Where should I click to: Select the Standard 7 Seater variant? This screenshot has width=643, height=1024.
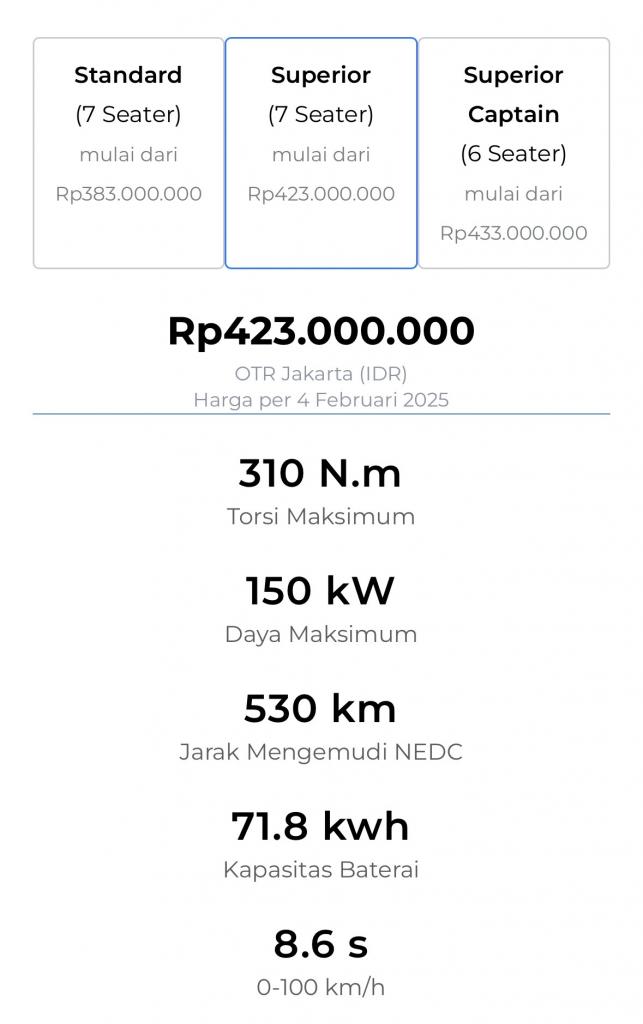[x=128, y=153]
